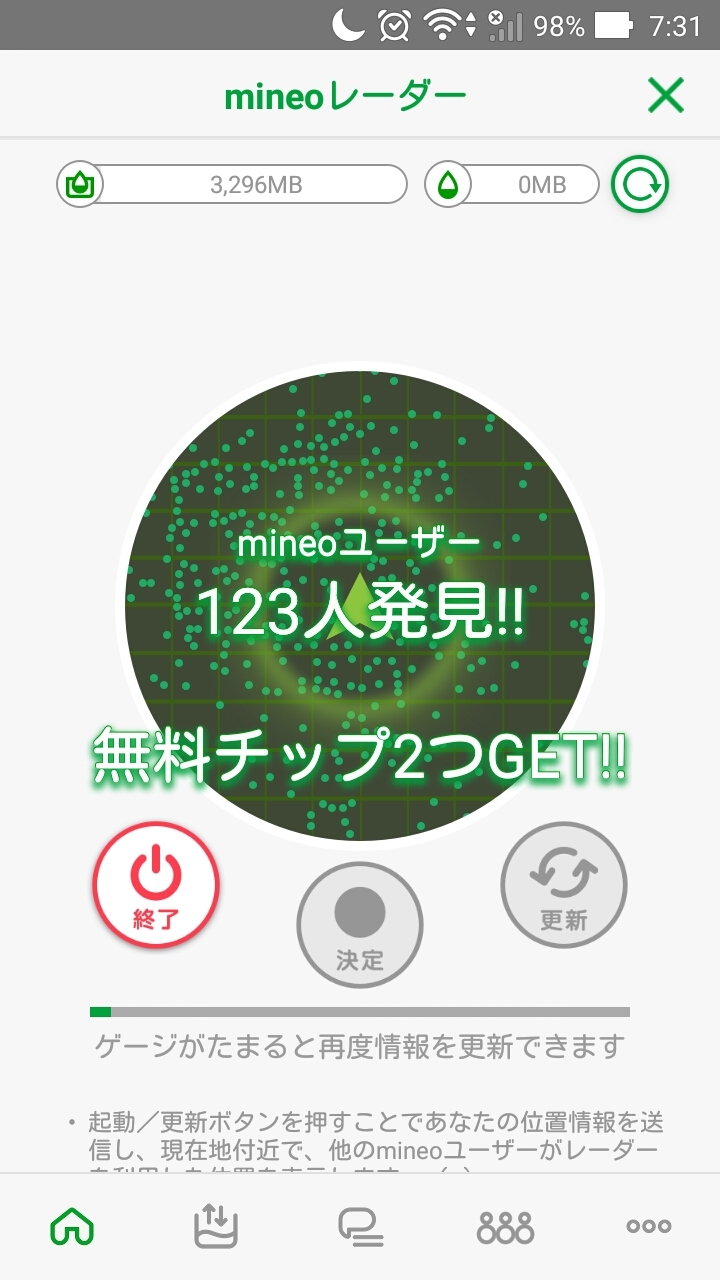
Task: Tap the red 終了 power button
Action: point(156,884)
